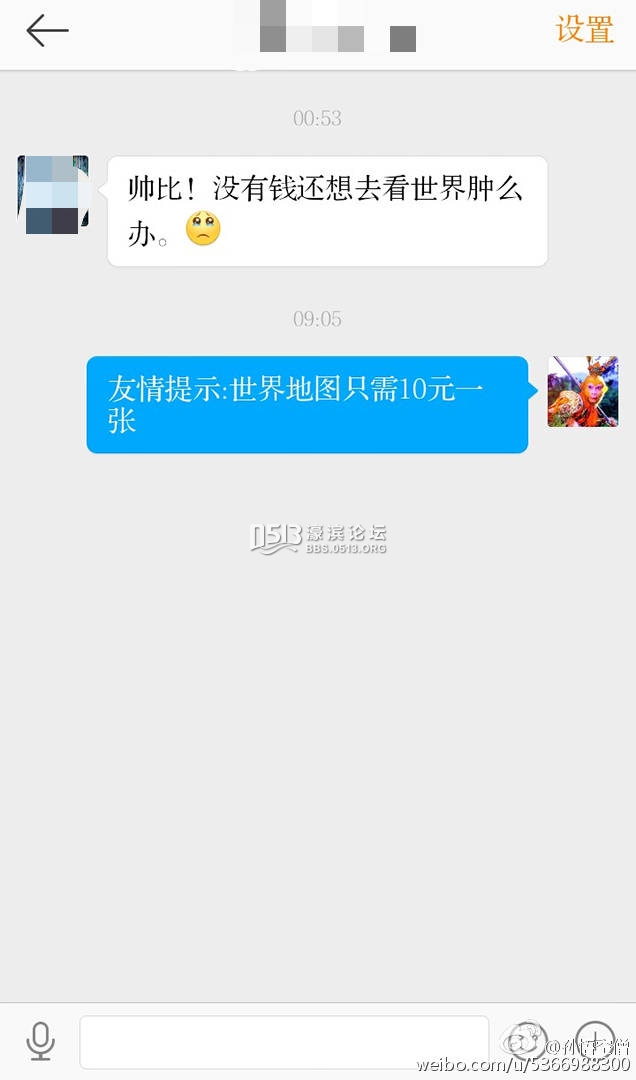Go back using the top arrow
The image size is (636, 1080).
(47, 31)
